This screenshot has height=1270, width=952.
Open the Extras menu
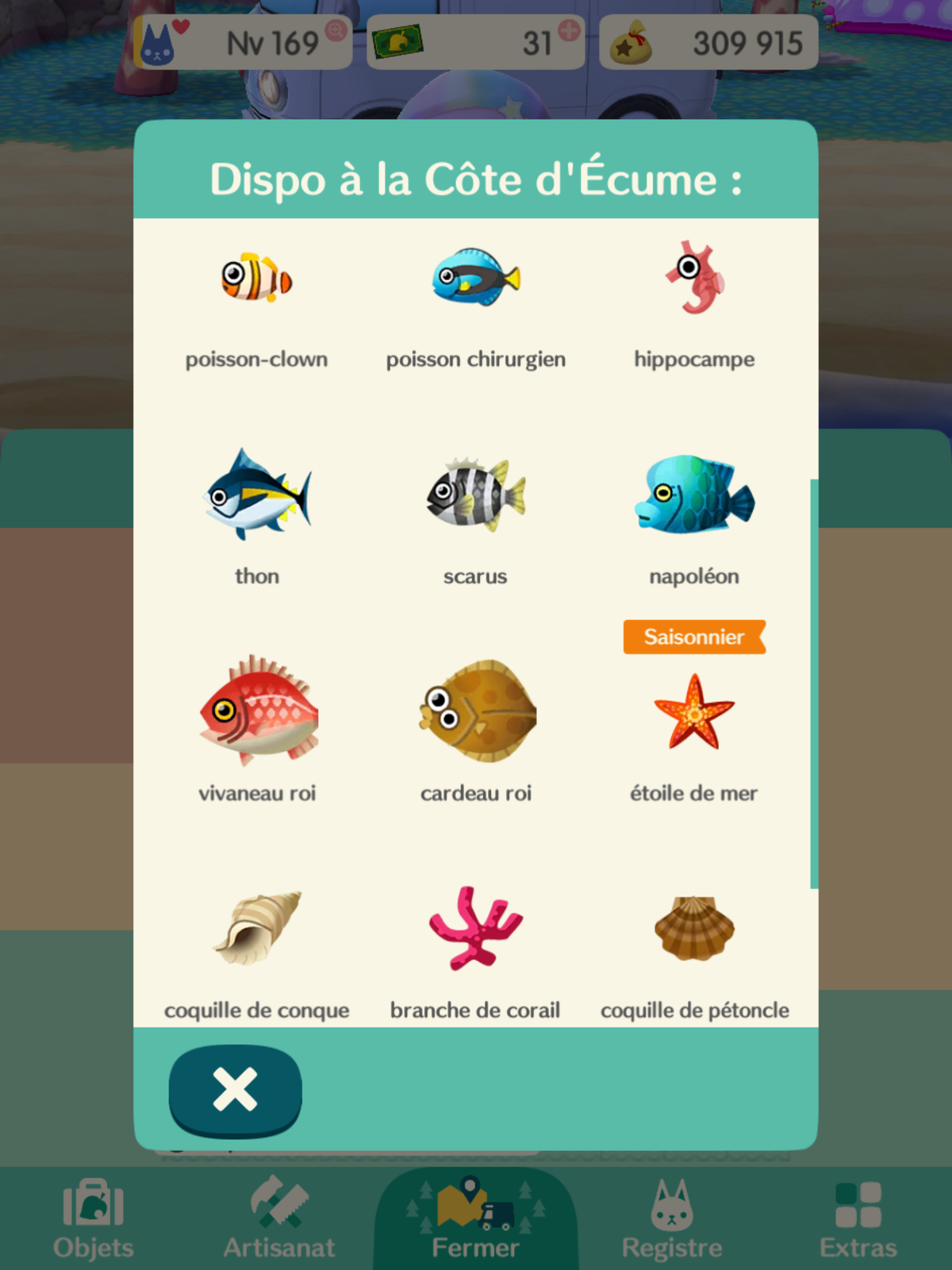(x=858, y=1218)
